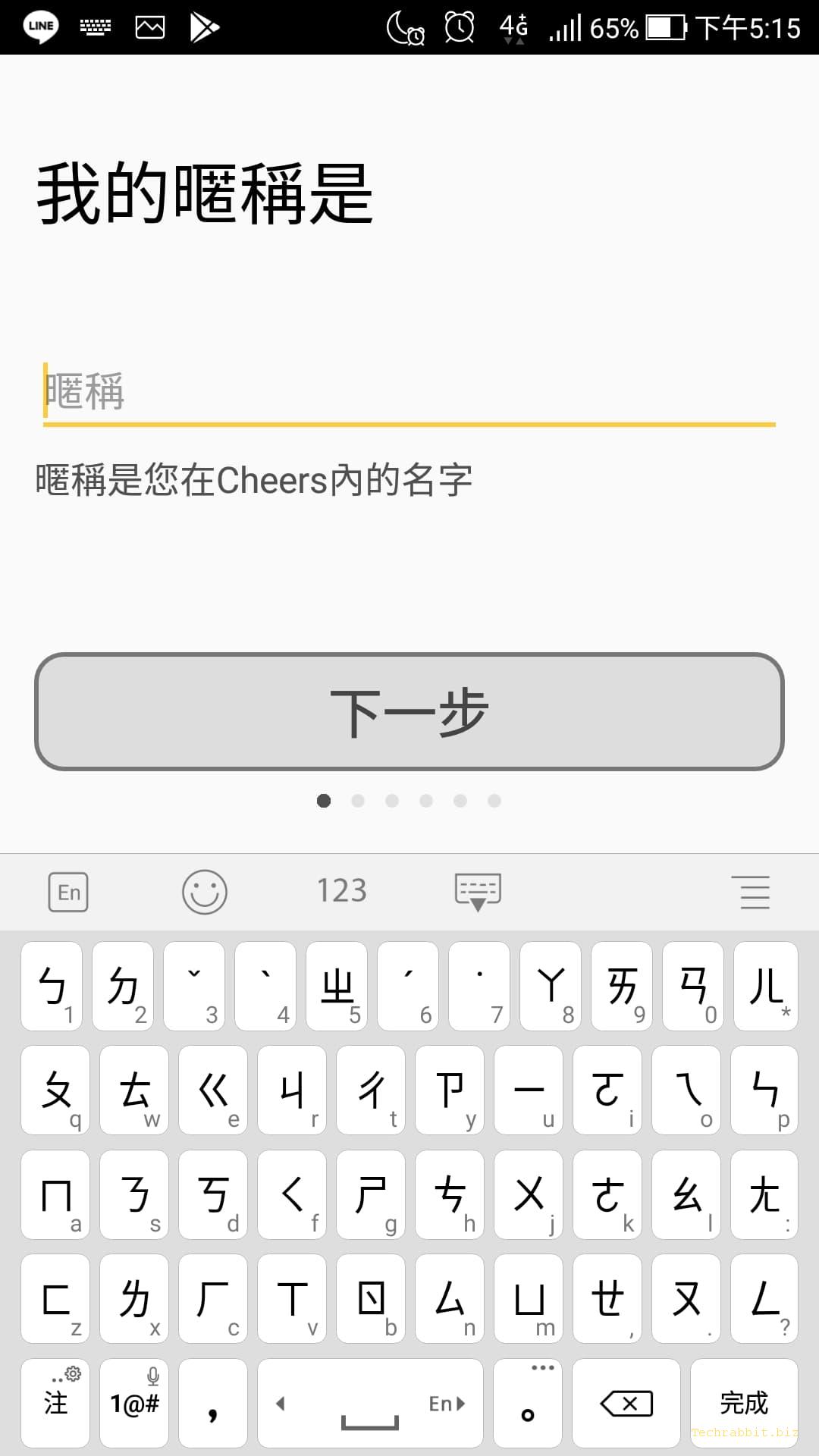Screen dimensions: 819x1456
Task: Switch to the 123 number pad
Action: (x=341, y=890)
